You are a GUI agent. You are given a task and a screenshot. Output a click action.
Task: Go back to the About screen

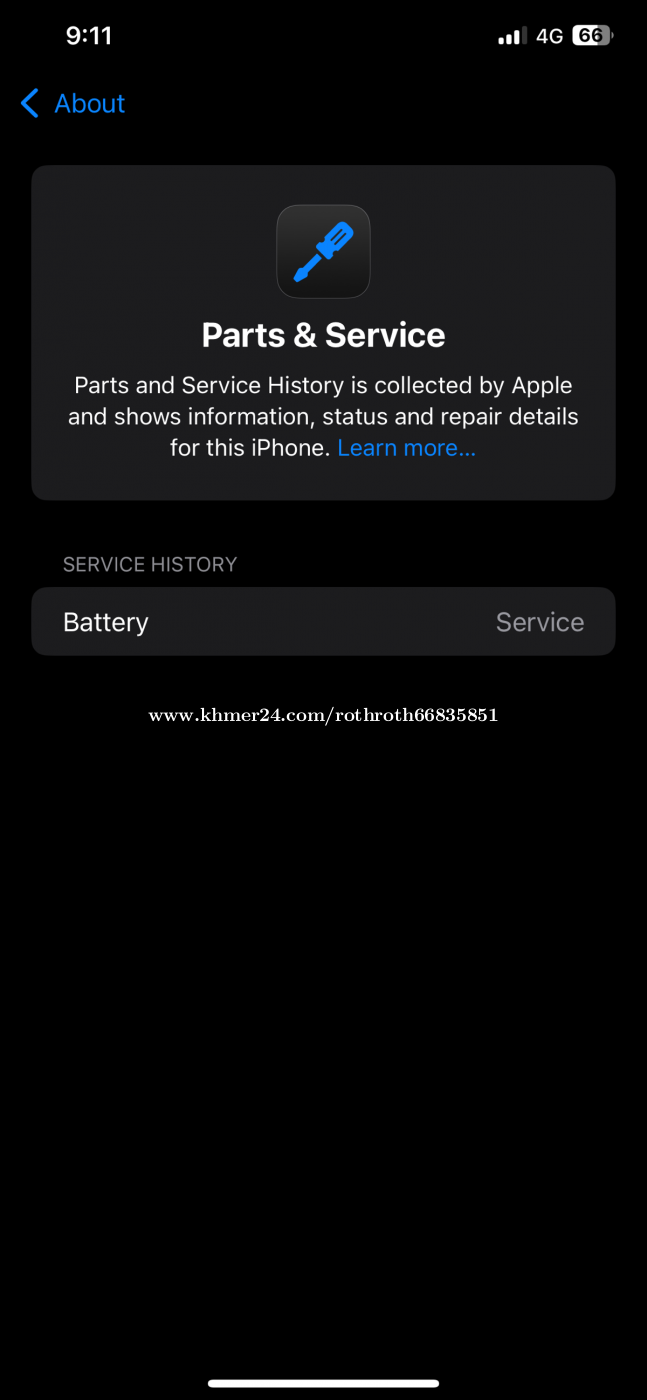coord(72,103)
